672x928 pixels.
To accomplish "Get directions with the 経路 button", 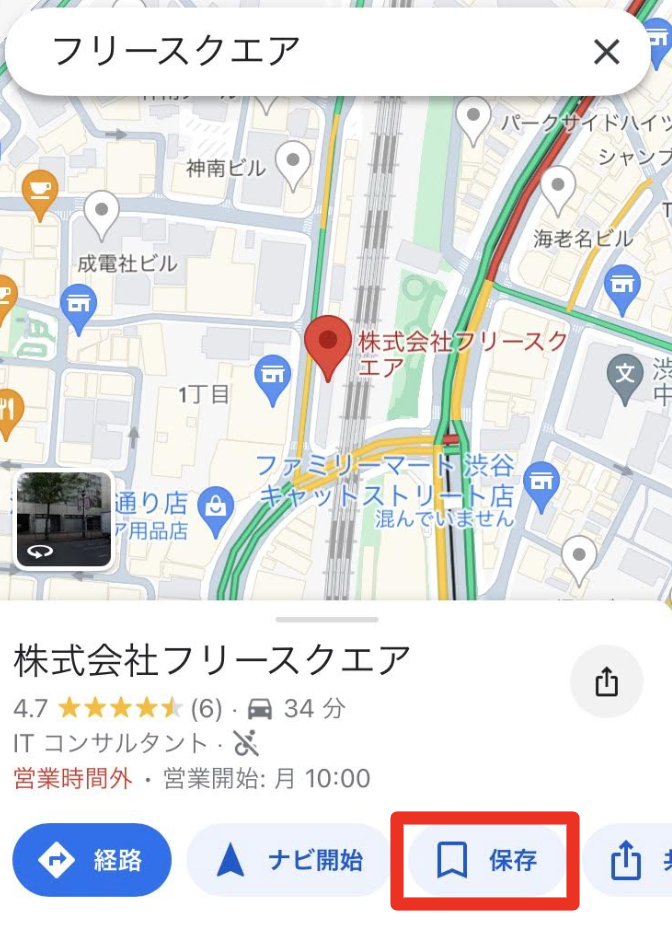I will pos(92,860).
